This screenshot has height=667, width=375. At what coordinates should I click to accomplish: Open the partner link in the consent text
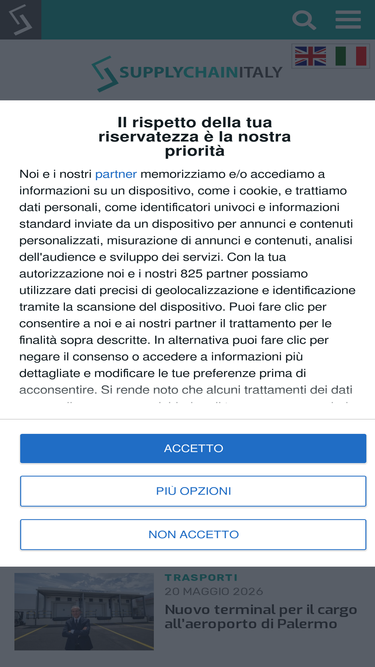[x=116, y=174]
